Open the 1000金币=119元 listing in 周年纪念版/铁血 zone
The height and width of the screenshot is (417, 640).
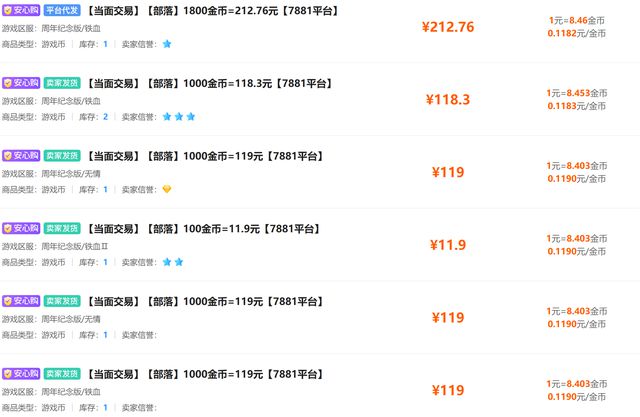pos(205,374)
